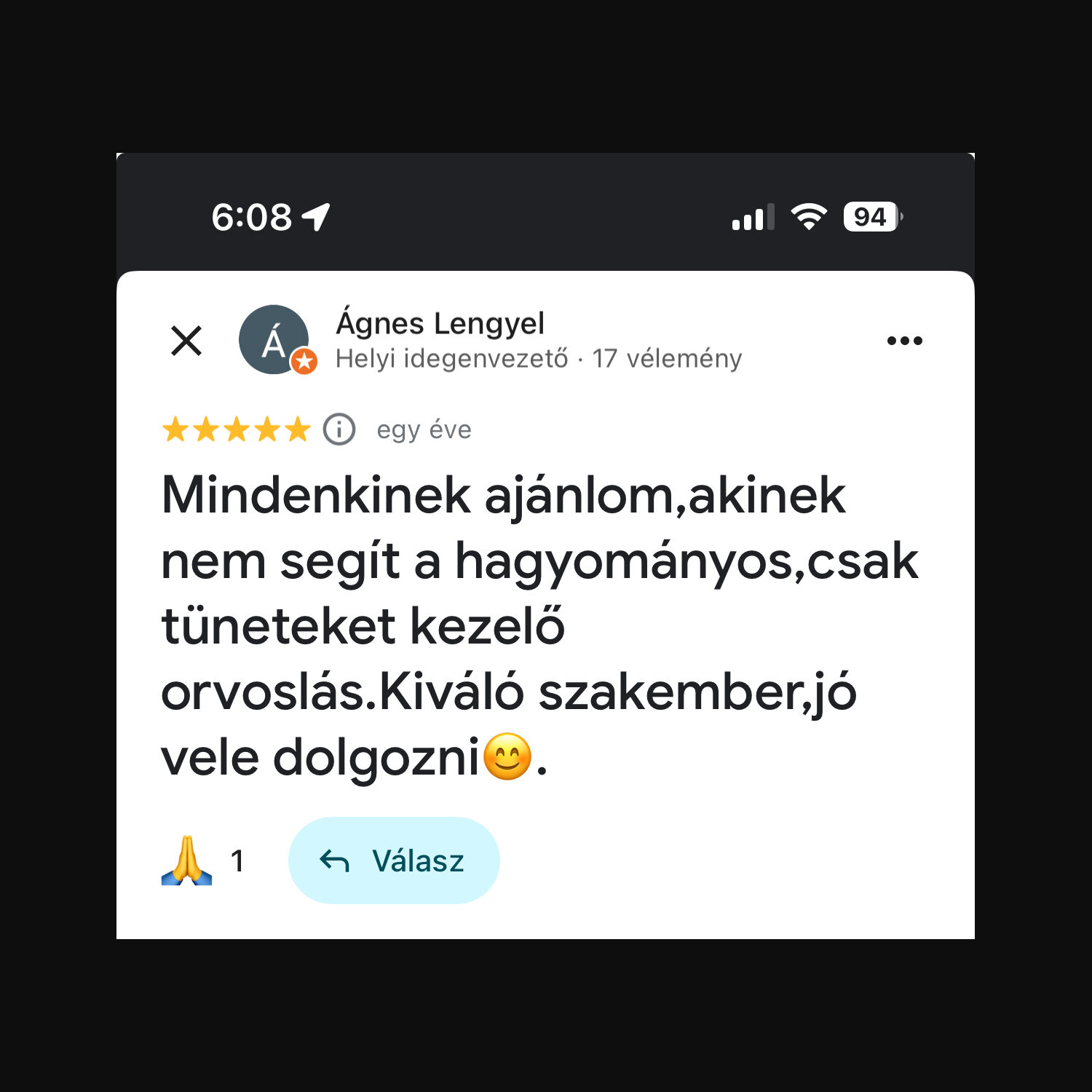Reply using the Válasz button
The height and width of the screenshot is (1092, 1092).
pyautogui.click(x=394, y=860)
